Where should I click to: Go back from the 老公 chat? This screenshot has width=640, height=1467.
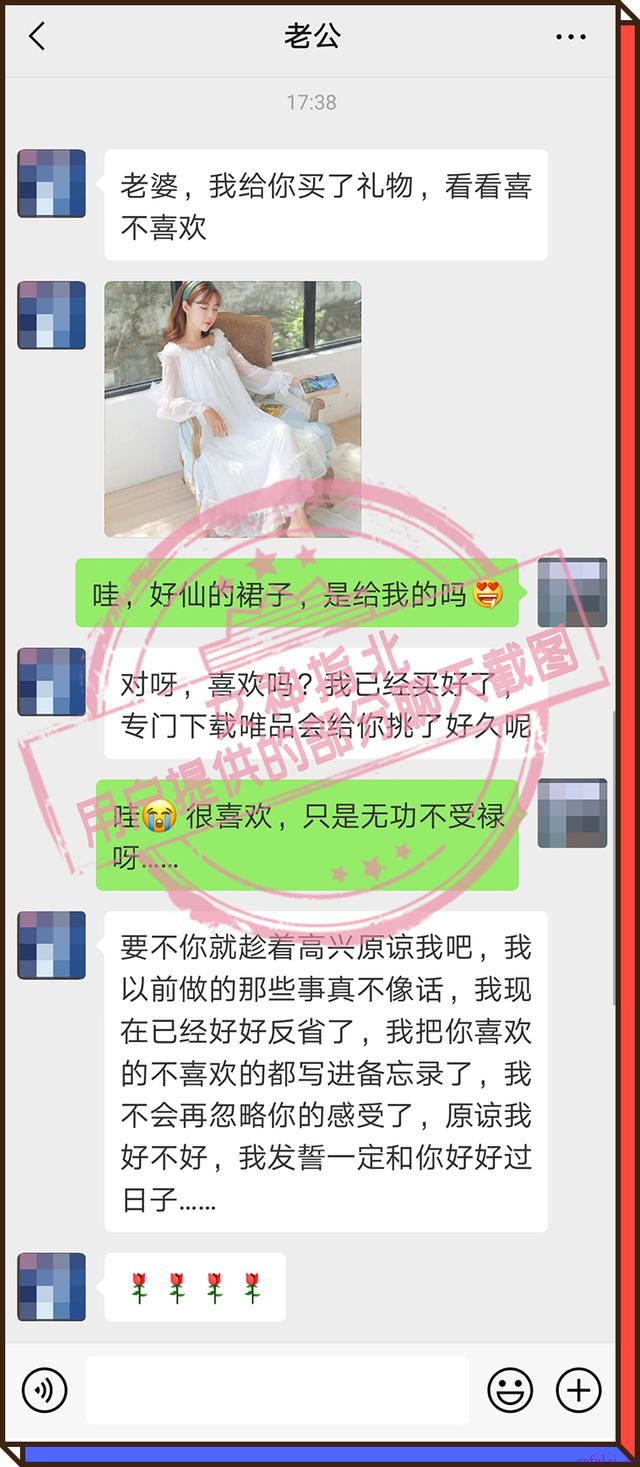[37, 38]
